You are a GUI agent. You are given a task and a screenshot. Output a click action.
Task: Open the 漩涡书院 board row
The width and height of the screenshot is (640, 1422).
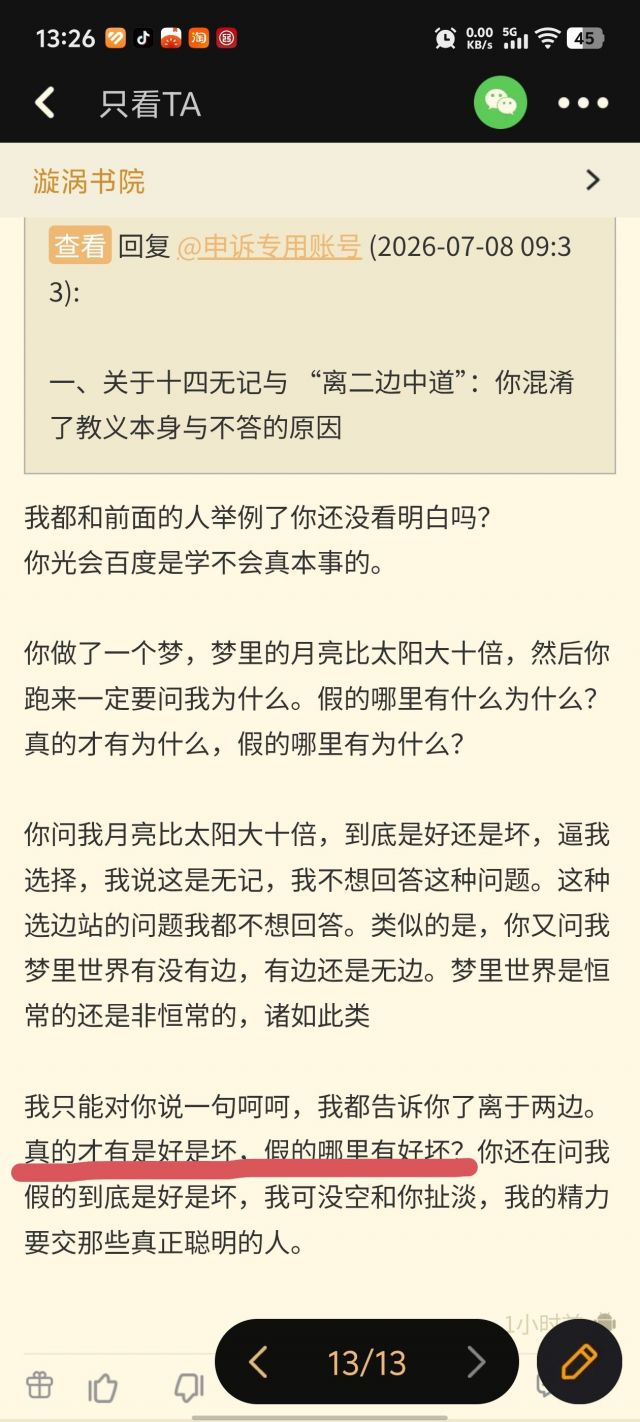320,180
